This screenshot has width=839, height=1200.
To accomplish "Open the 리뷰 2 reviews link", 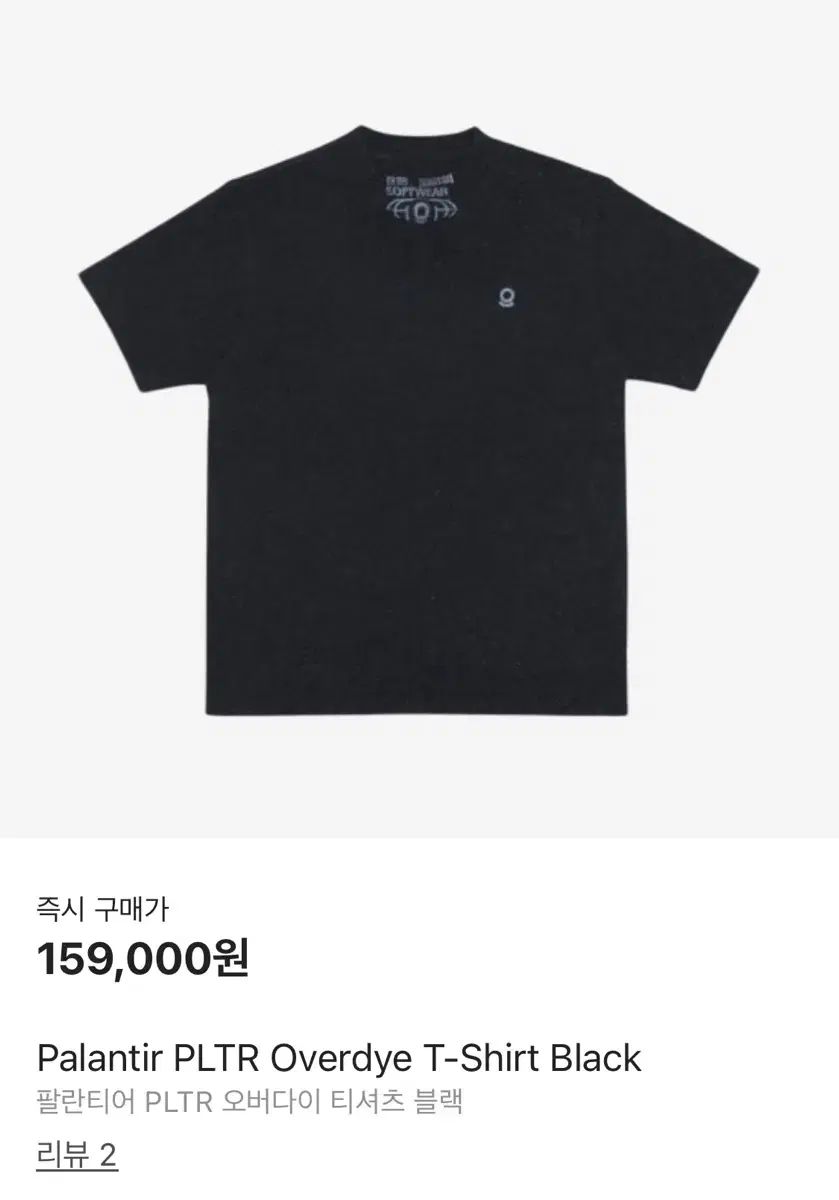I will (x=77, y=1155).
